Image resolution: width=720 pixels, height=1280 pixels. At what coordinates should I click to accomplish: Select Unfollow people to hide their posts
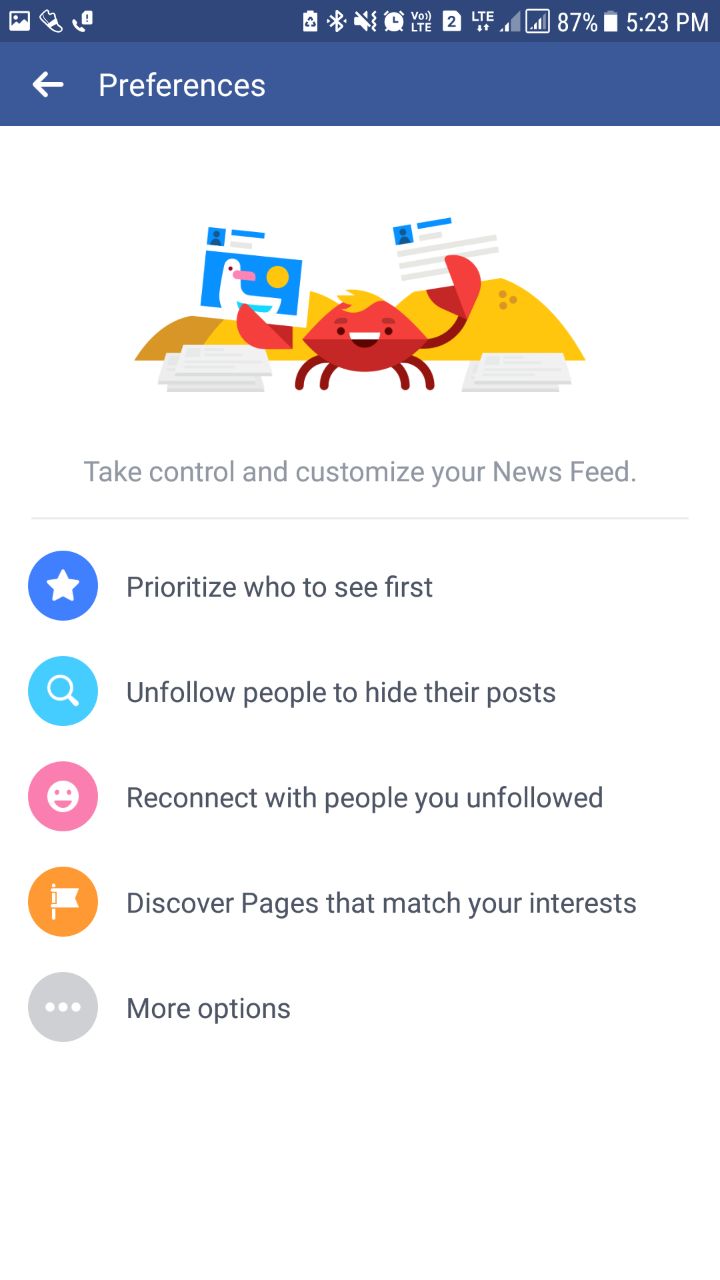click(x=340, y=691)
